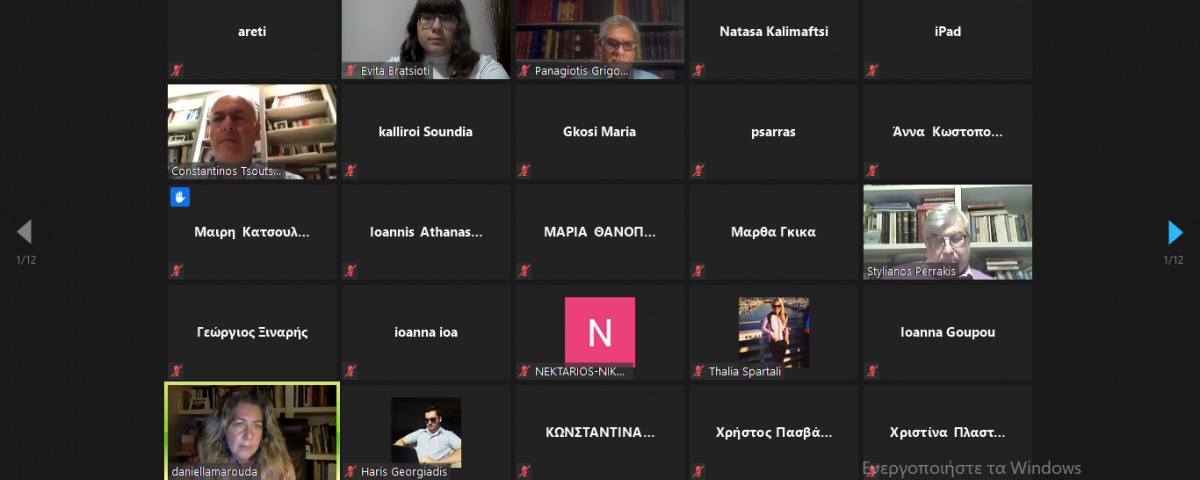Select Ioanna Goupou's tile
This screenshot has width=1200, height=480.
947,332
